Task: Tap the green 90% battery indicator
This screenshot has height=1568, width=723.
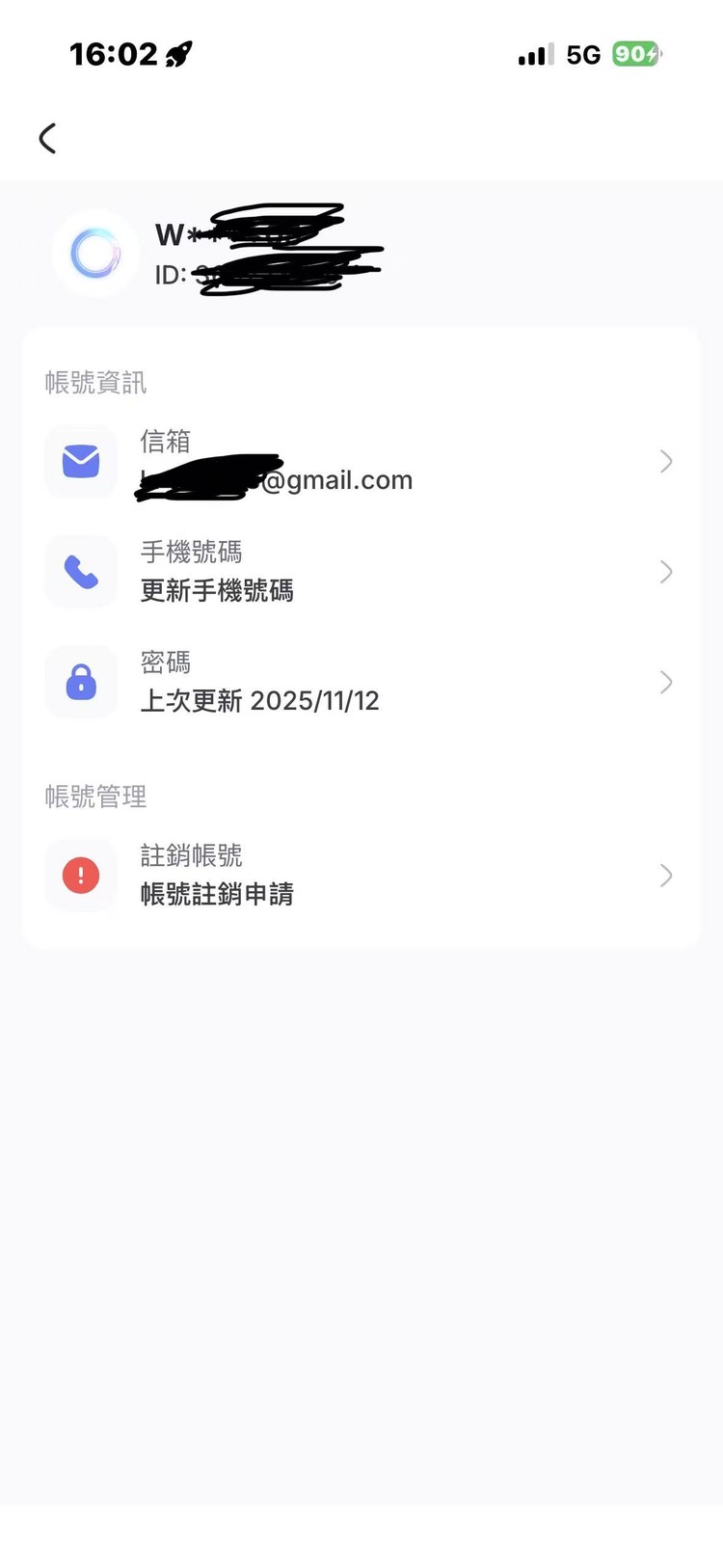Action: click(635, 54)
